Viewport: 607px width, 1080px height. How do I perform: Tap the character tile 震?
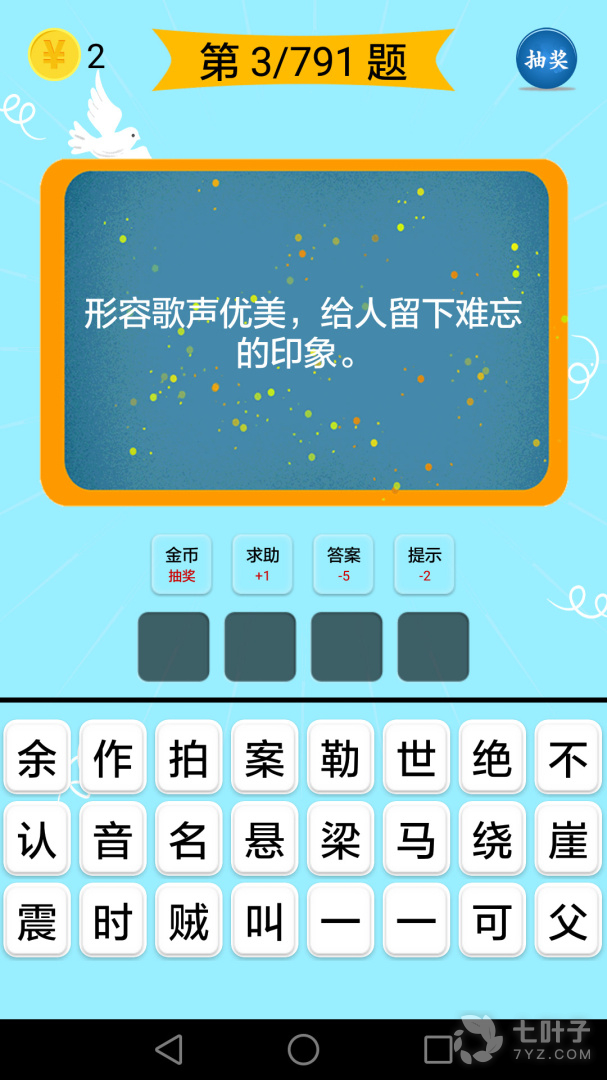[x=37, y=921]
